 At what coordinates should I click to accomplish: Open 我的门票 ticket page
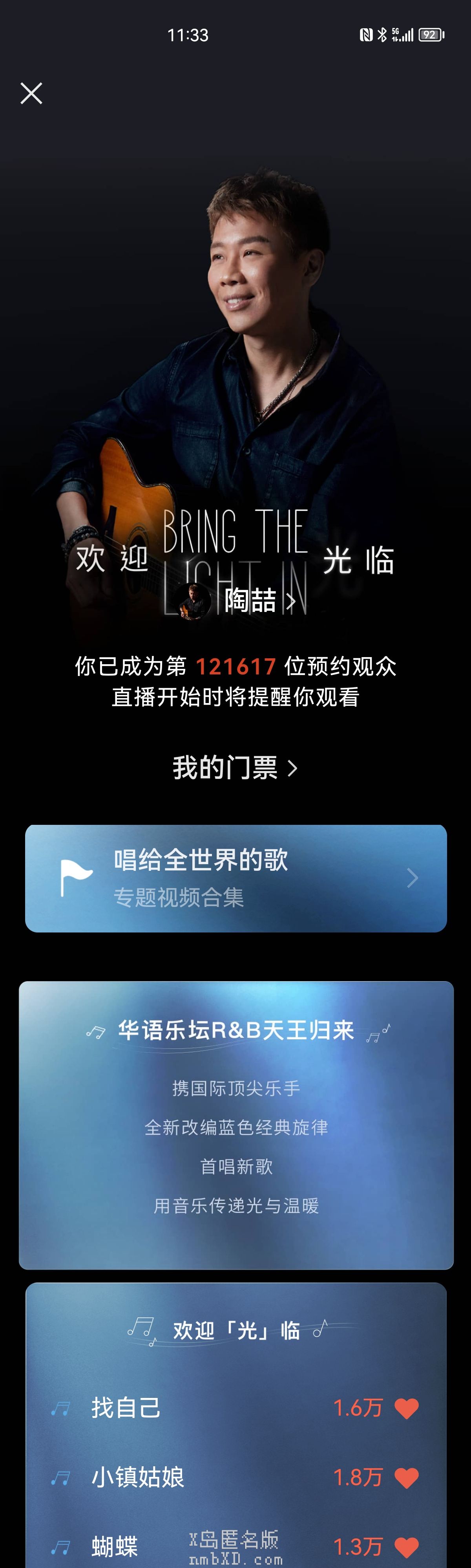click(235, 768)
